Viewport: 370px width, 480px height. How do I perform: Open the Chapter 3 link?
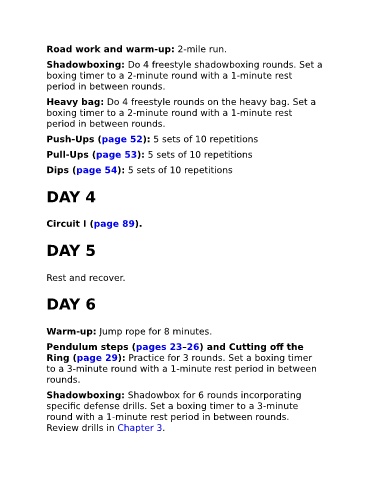[x=140, y=428]
